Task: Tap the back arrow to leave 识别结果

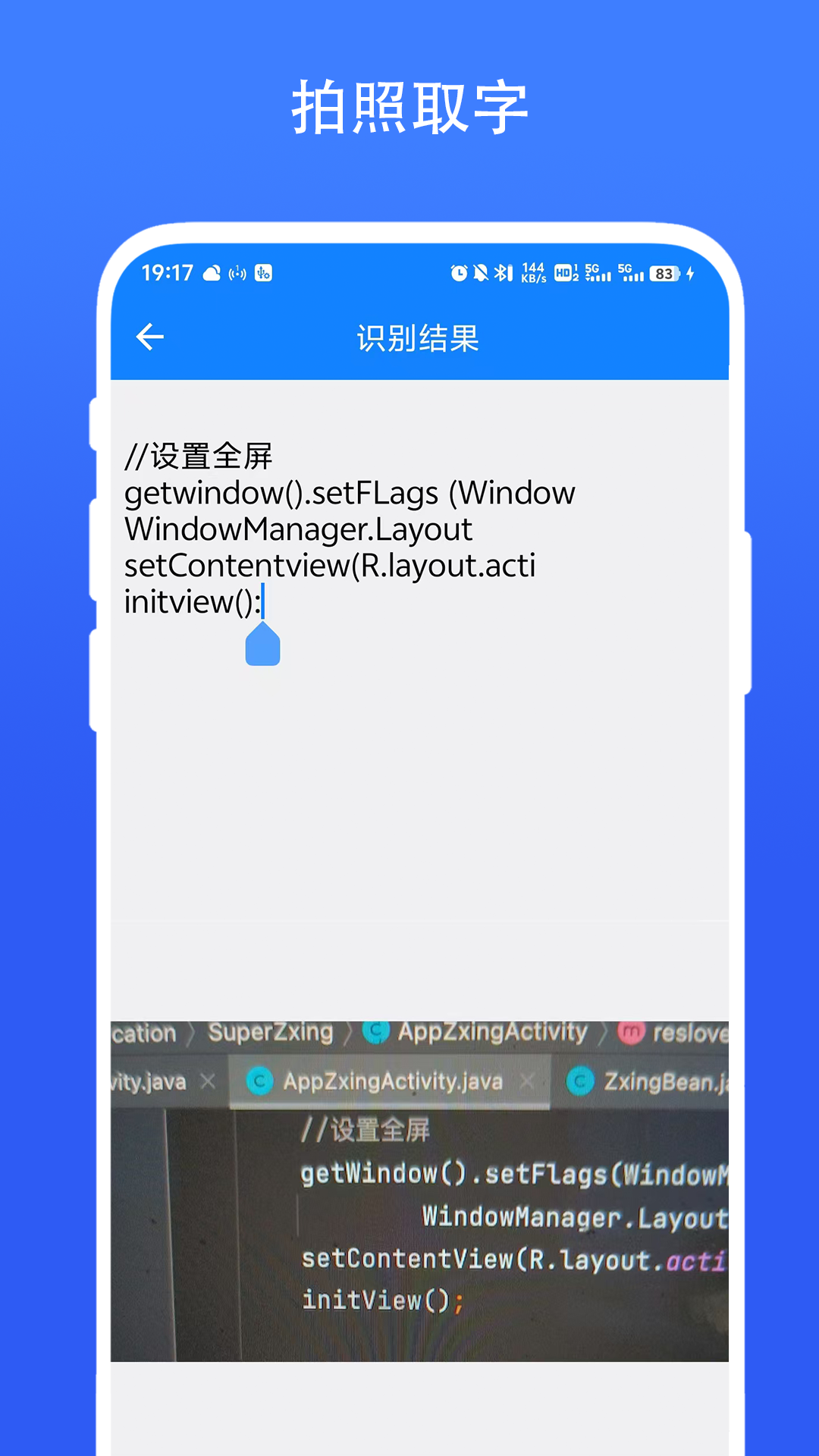Action: tap(150, 336)
